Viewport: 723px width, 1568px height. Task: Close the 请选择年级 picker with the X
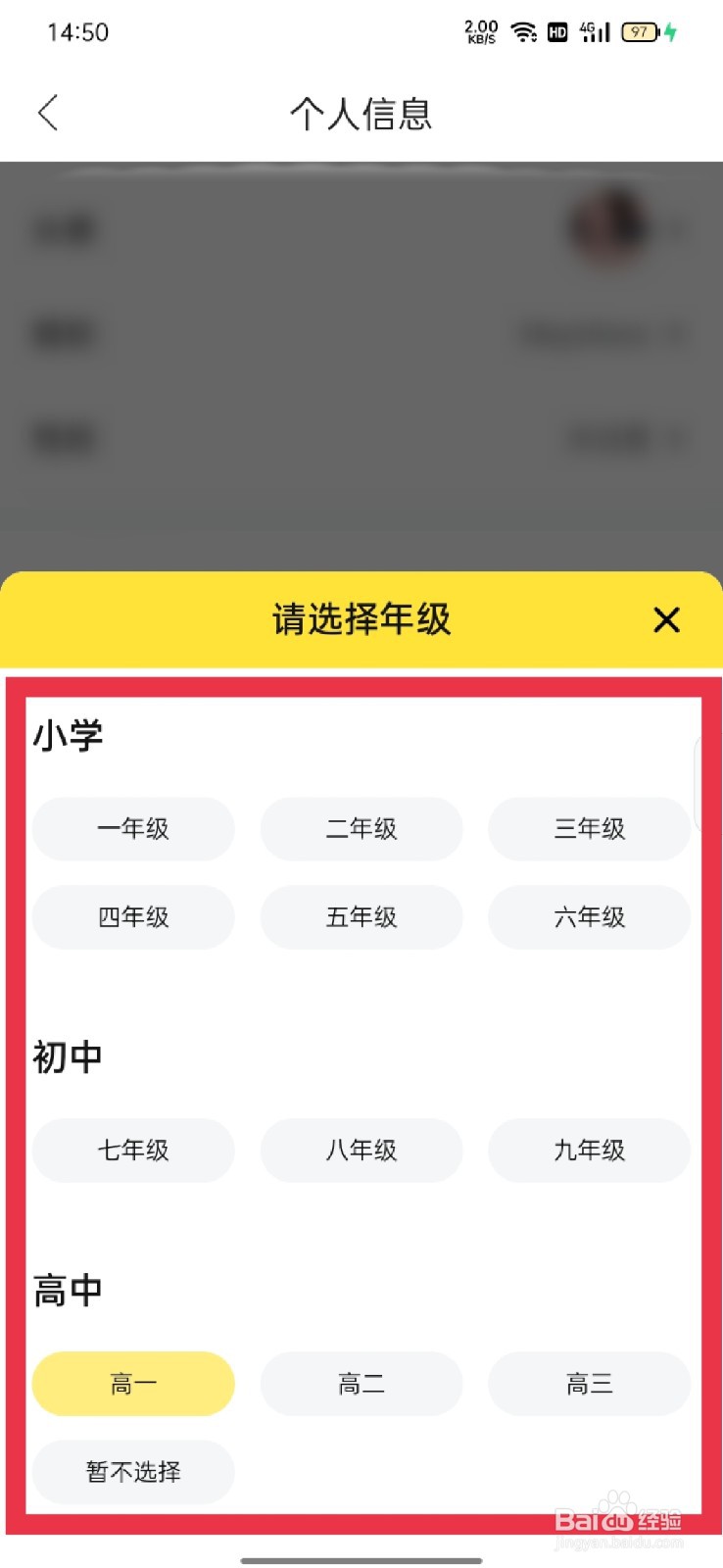pos(666,619)
